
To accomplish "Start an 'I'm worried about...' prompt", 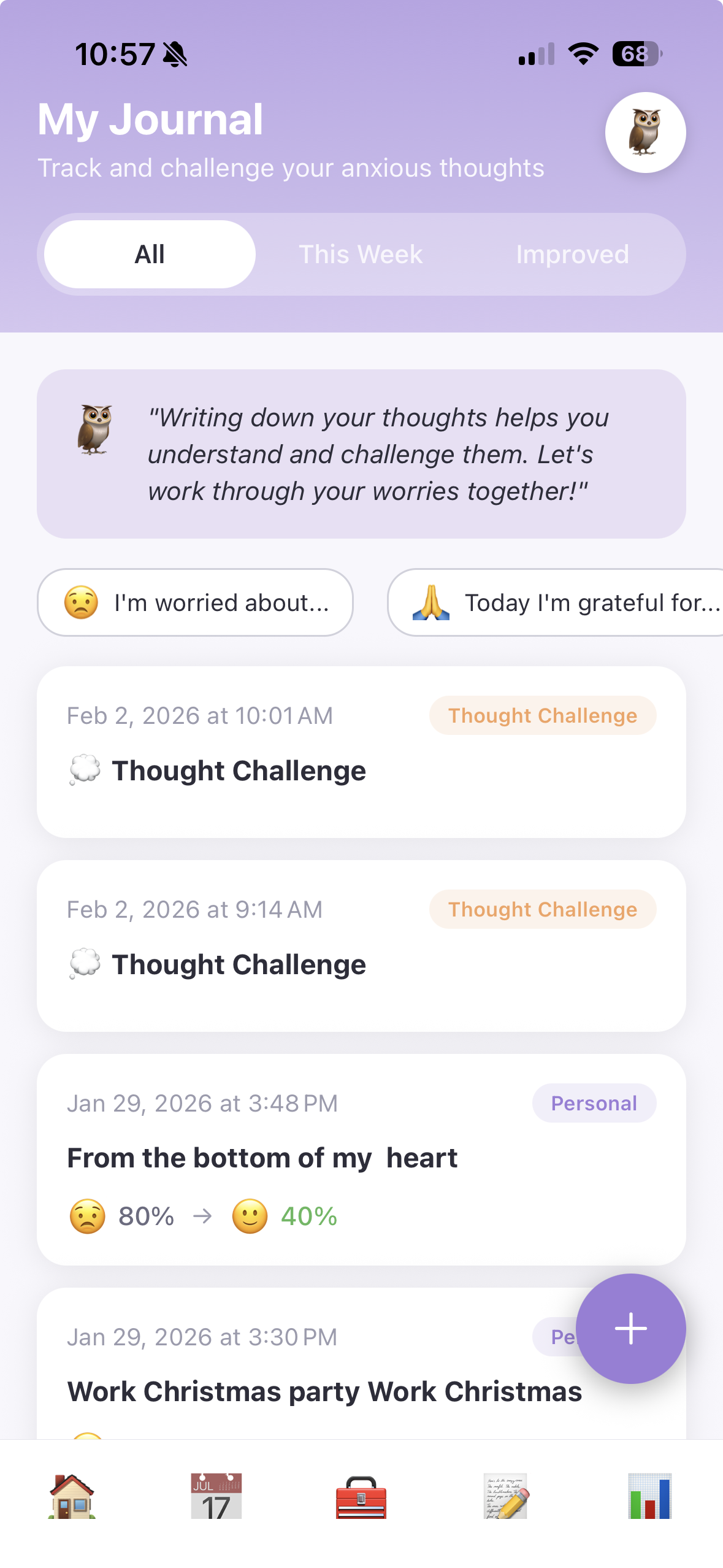I will [194, 602].
